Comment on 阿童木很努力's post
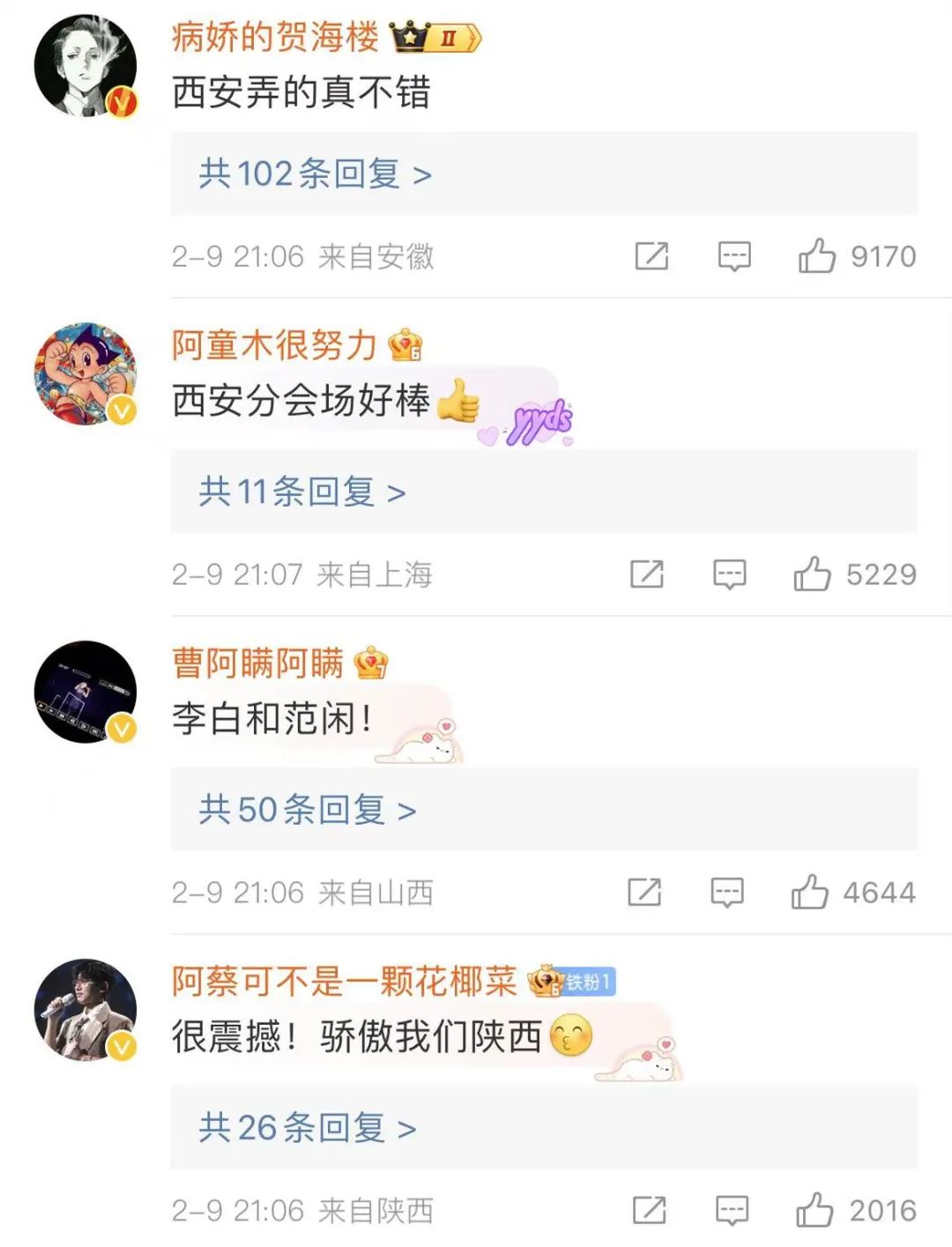 [x=729, y=575]
